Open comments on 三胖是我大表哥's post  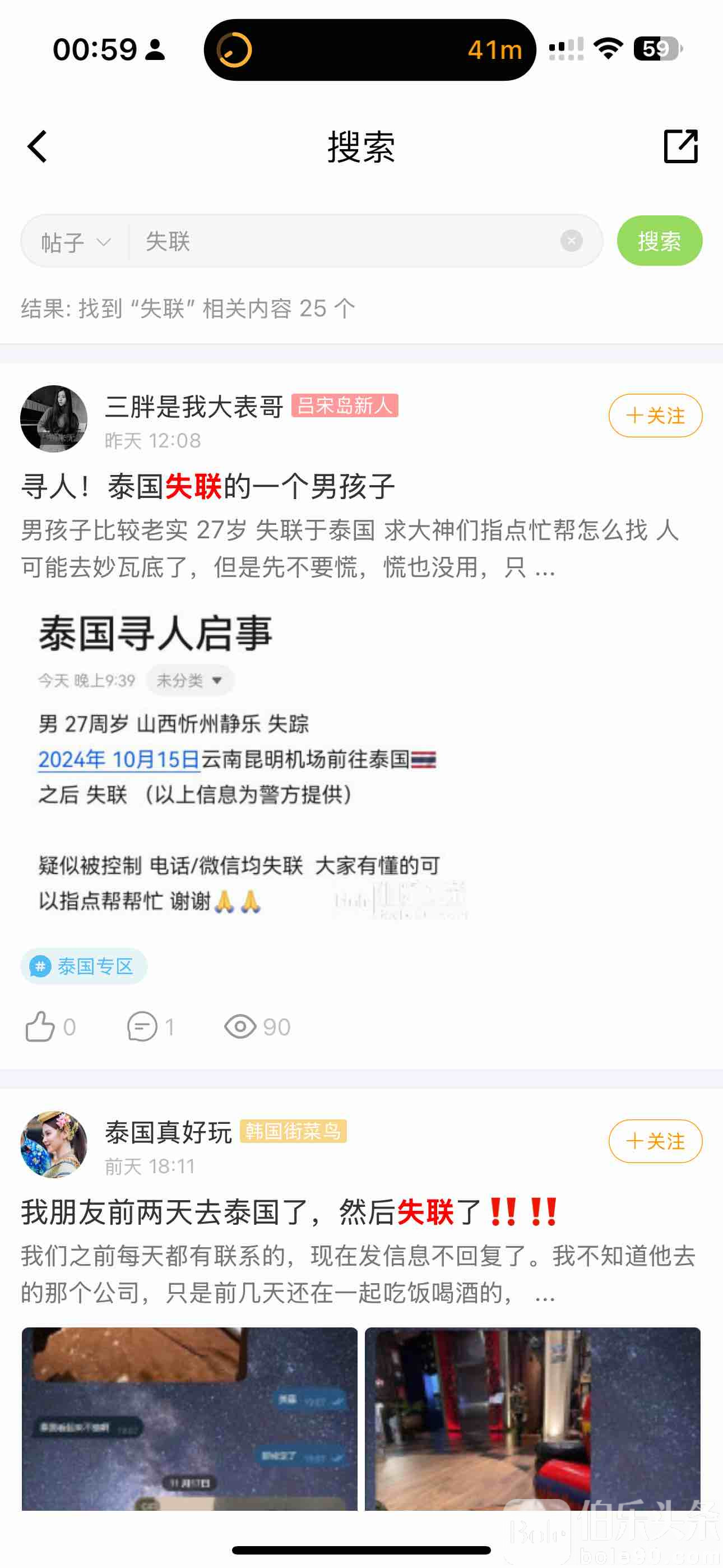(x=142, y=1027)
